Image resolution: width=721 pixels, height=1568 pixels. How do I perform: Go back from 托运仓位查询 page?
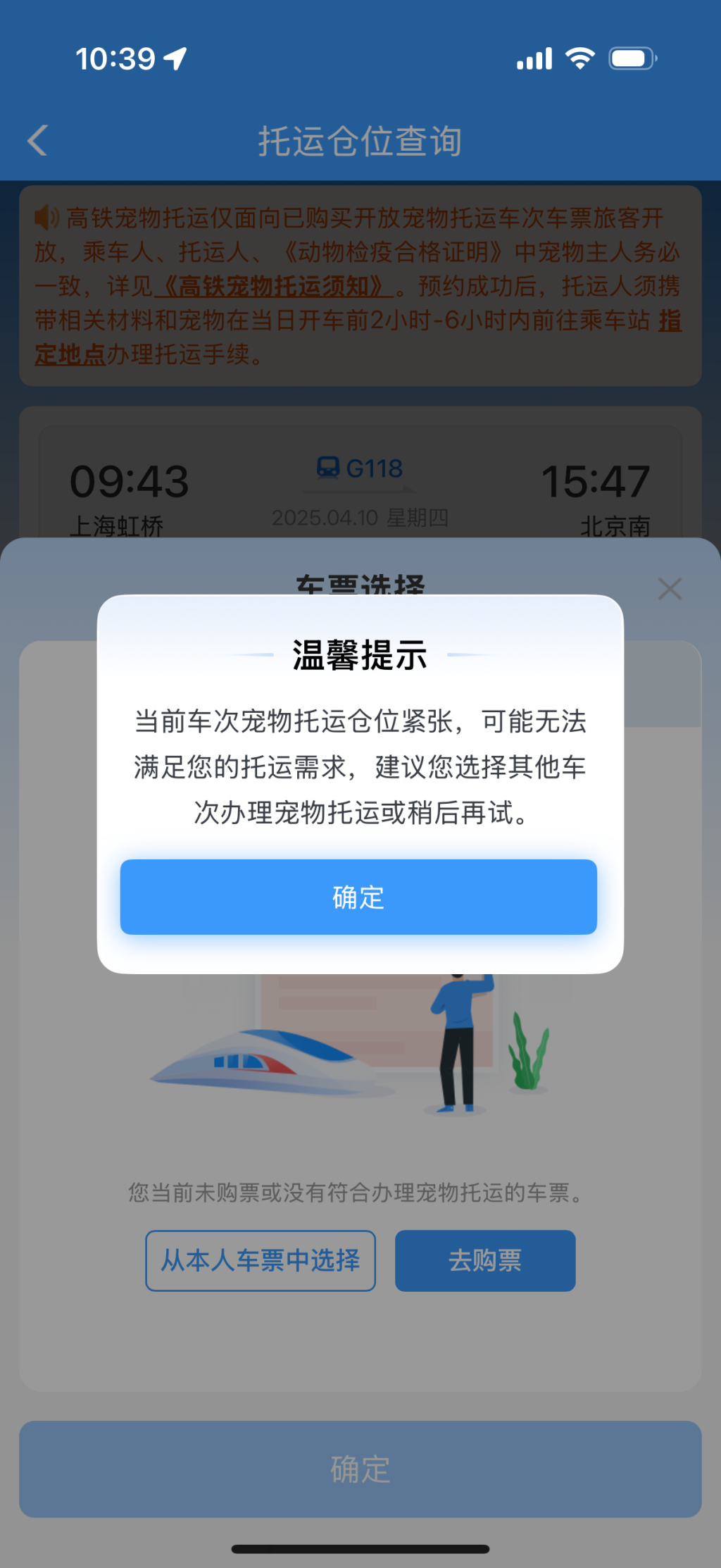(x=38, y=140)
